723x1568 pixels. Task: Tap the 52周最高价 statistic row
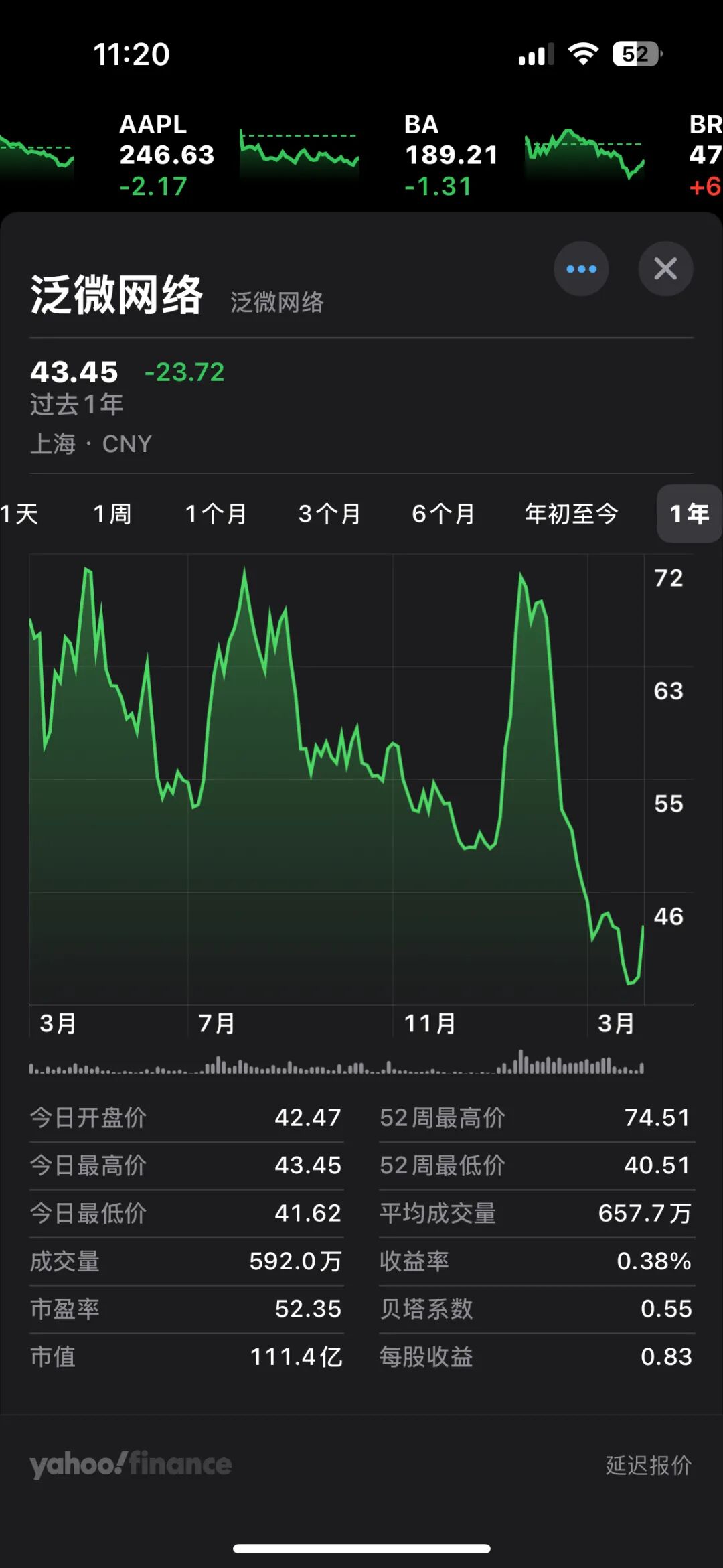pos(536,1117)
